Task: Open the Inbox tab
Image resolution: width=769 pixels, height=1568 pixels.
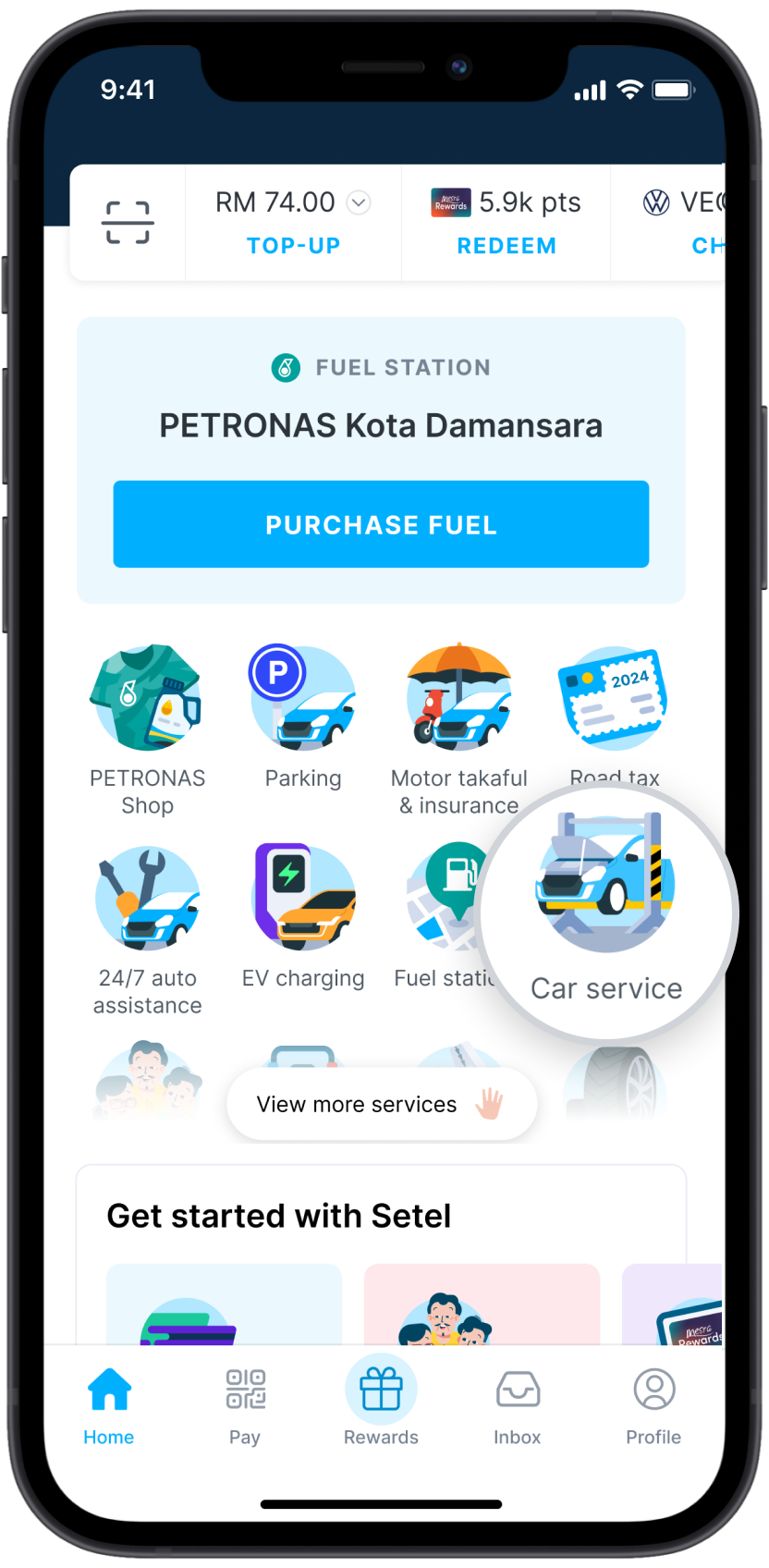Action: [518, 1405]
